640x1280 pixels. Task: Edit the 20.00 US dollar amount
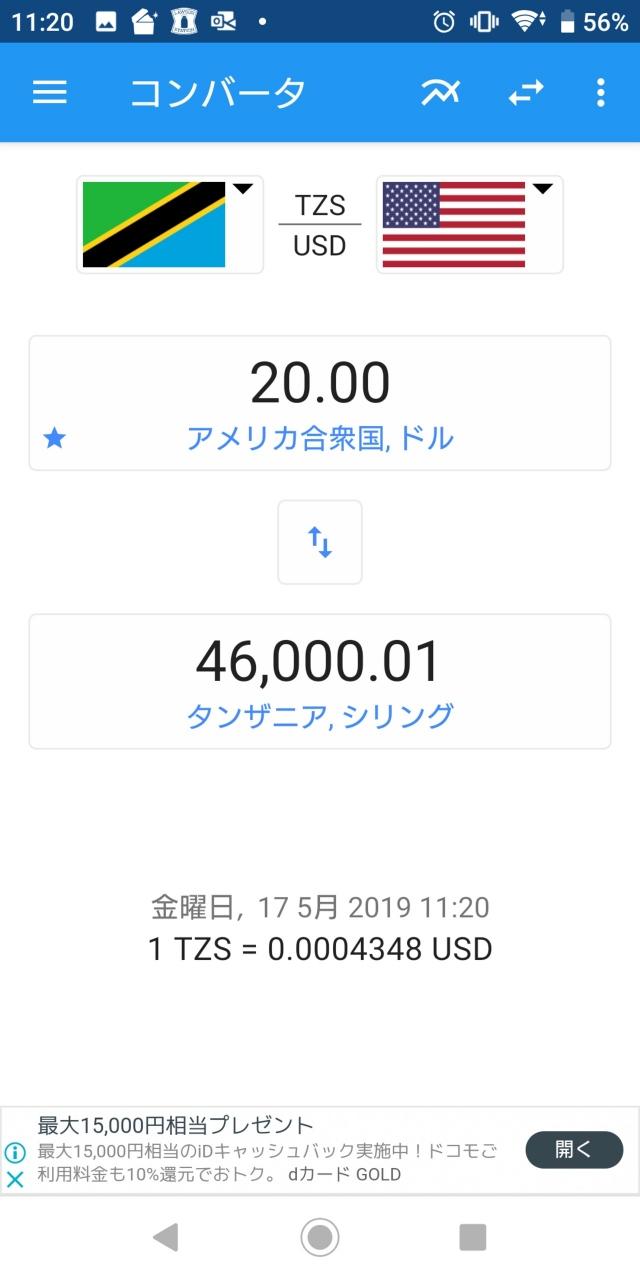(320, 403)
